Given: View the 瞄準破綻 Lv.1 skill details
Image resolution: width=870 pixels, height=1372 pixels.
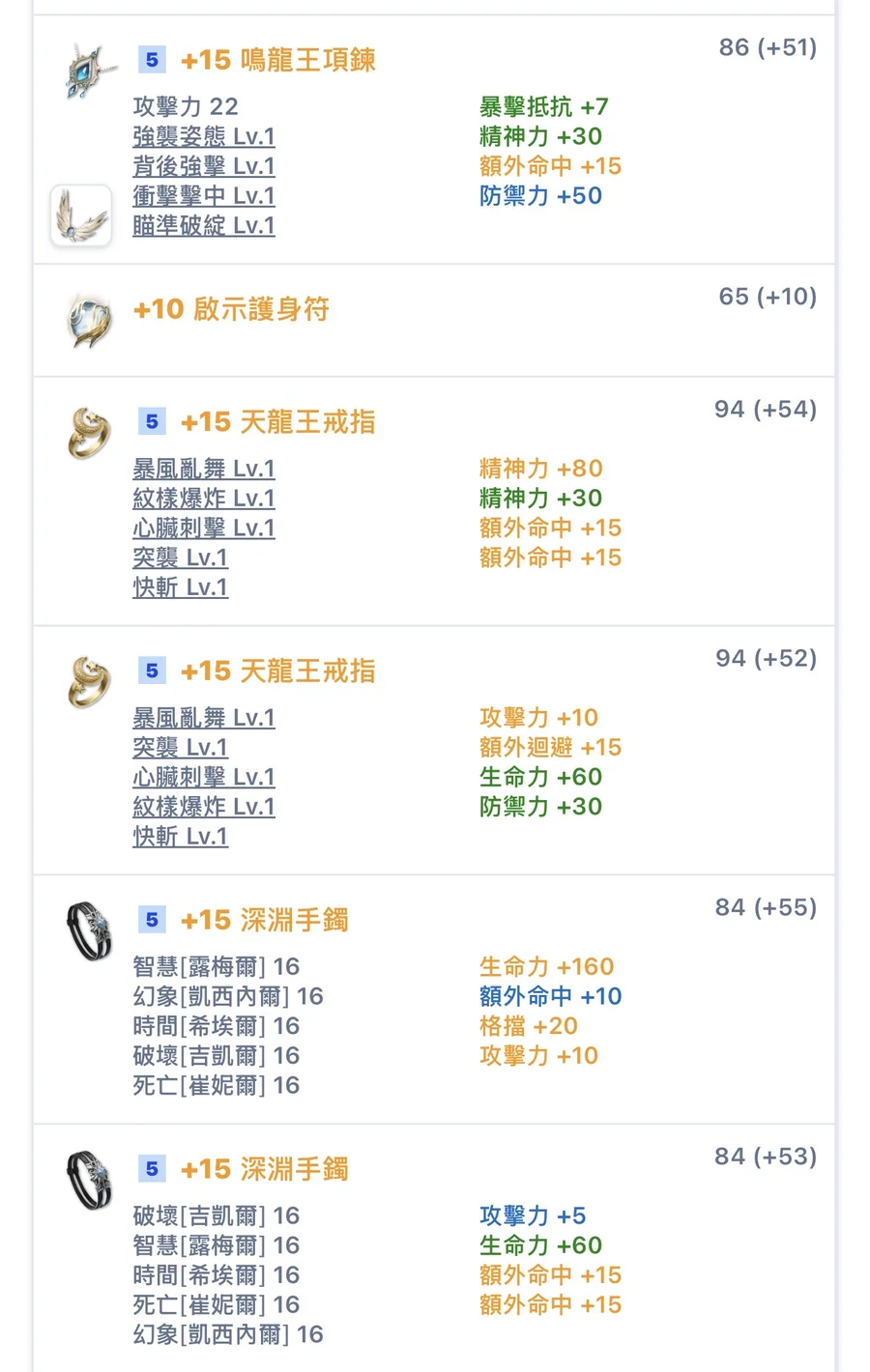Looking at the screenshot, I should tap(204, 226).
